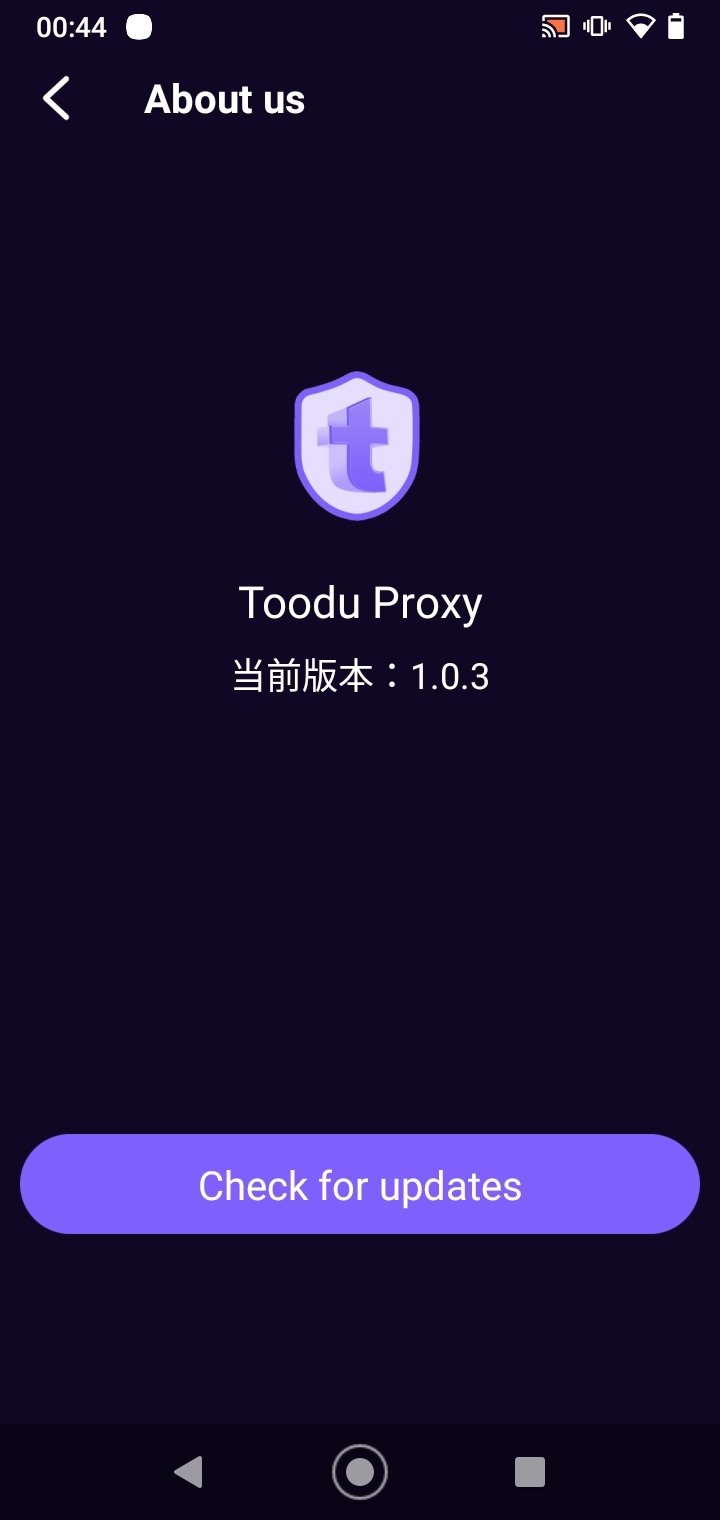Go back using the arrow beside About us

(x=56, y=99)
